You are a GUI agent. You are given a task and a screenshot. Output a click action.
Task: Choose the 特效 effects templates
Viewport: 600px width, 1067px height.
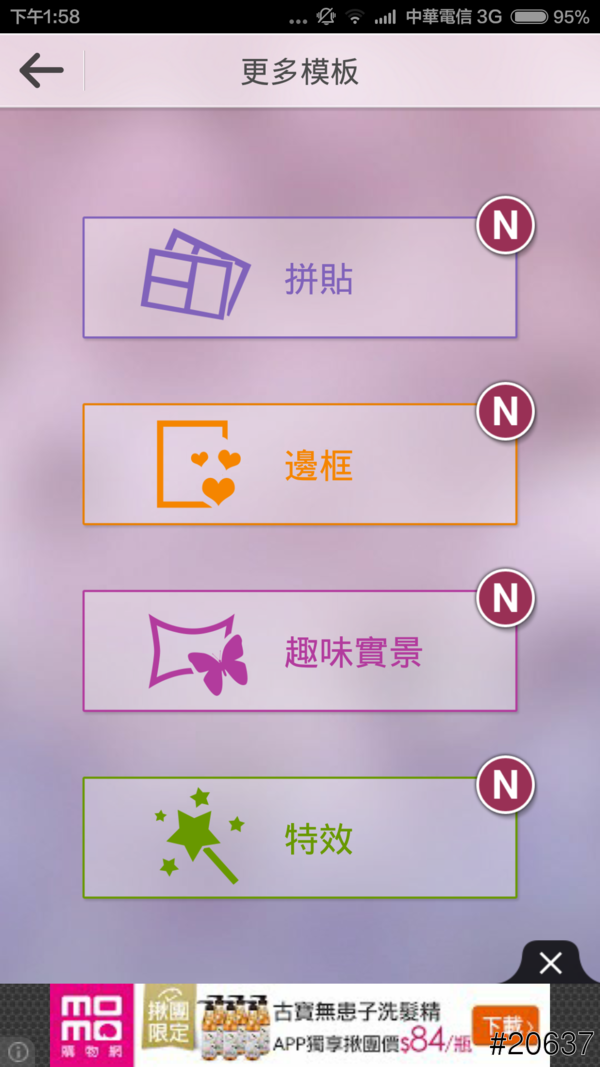(x=299, y=838)
